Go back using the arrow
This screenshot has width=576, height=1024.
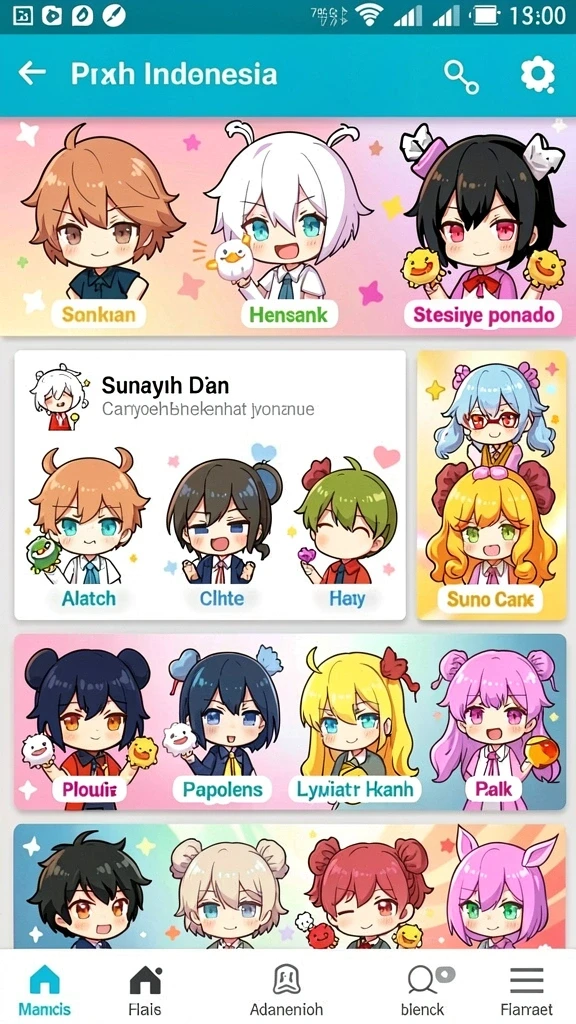(32, 73)
